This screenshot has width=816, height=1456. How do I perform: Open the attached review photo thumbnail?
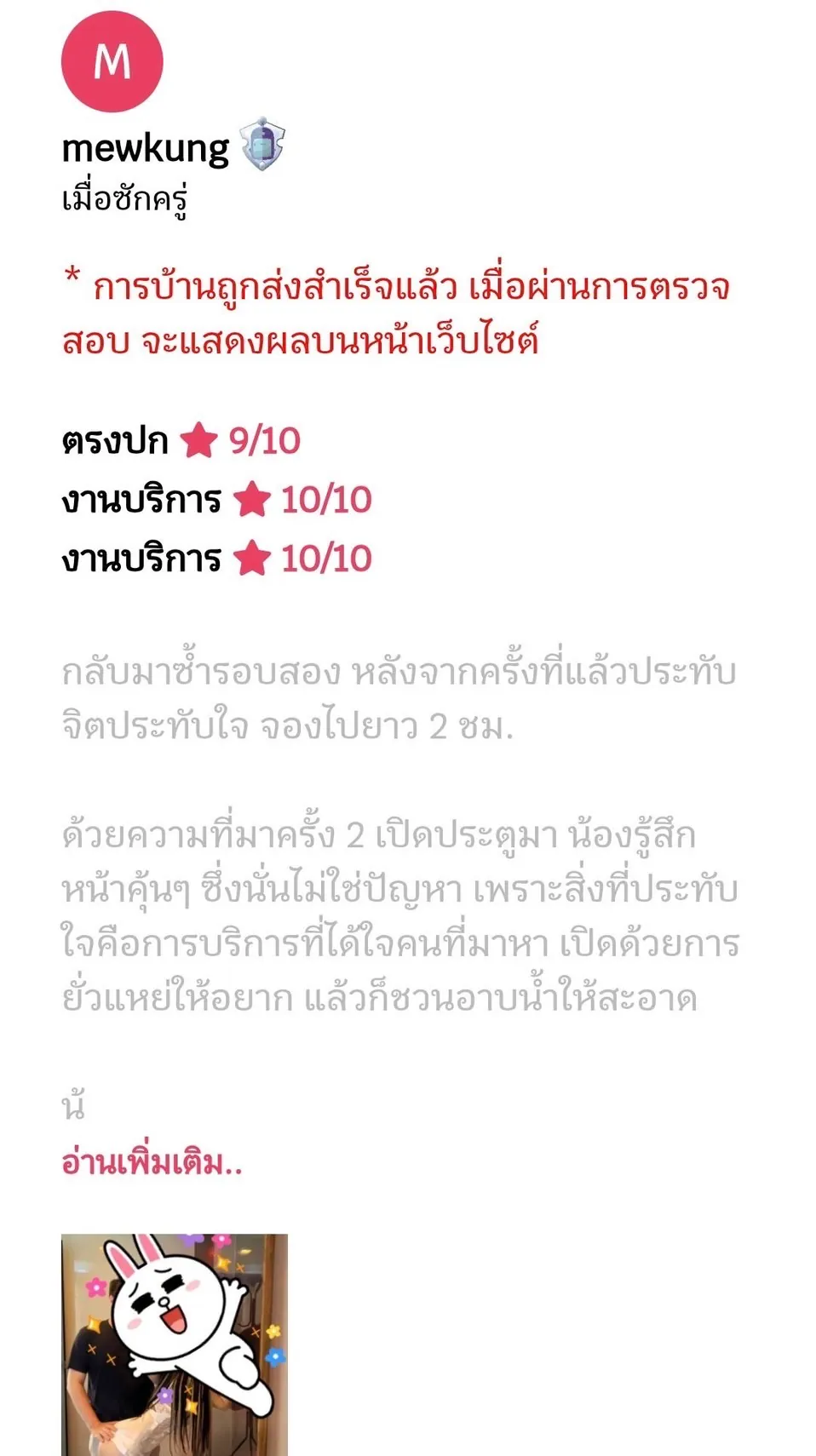pyautogui.click(x=175, y=1344)
